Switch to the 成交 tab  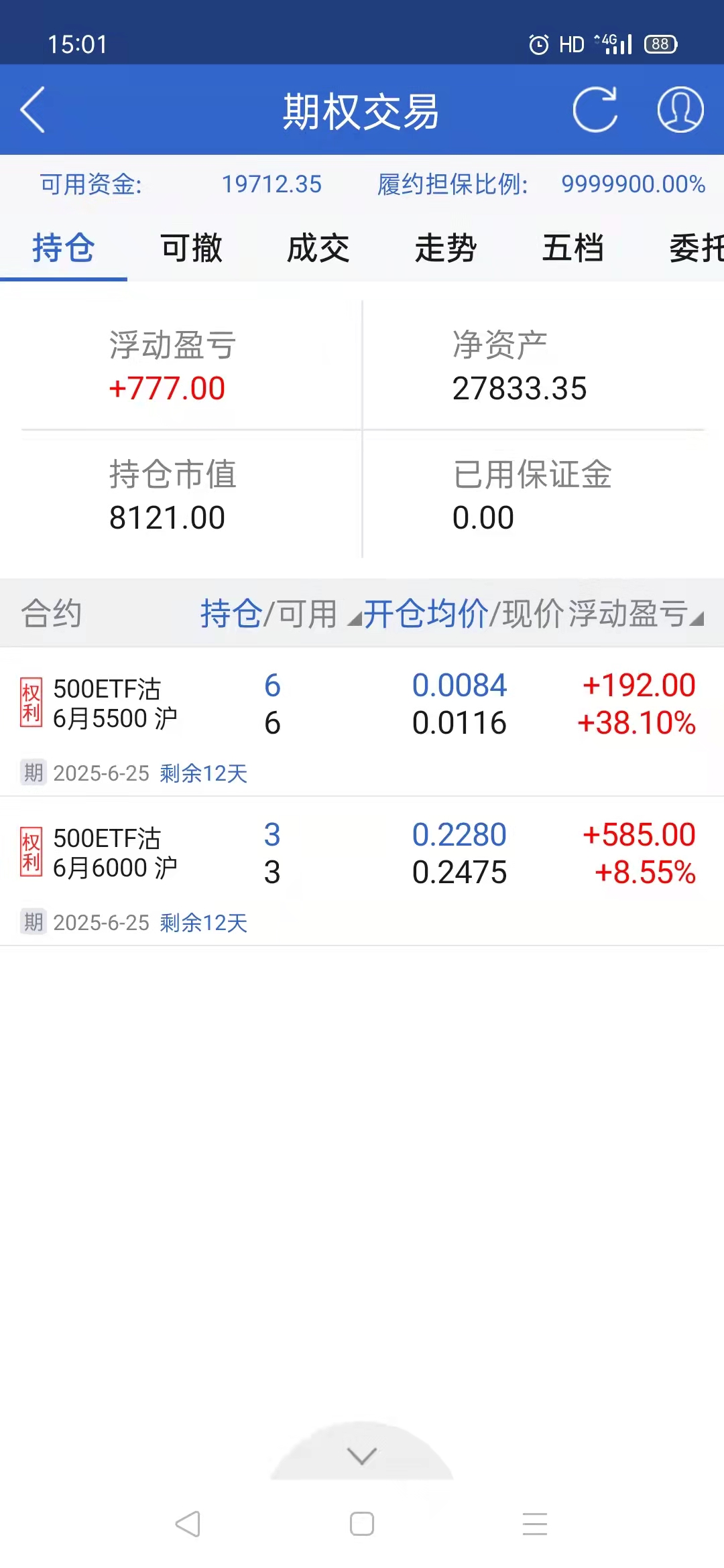(318, 248)
